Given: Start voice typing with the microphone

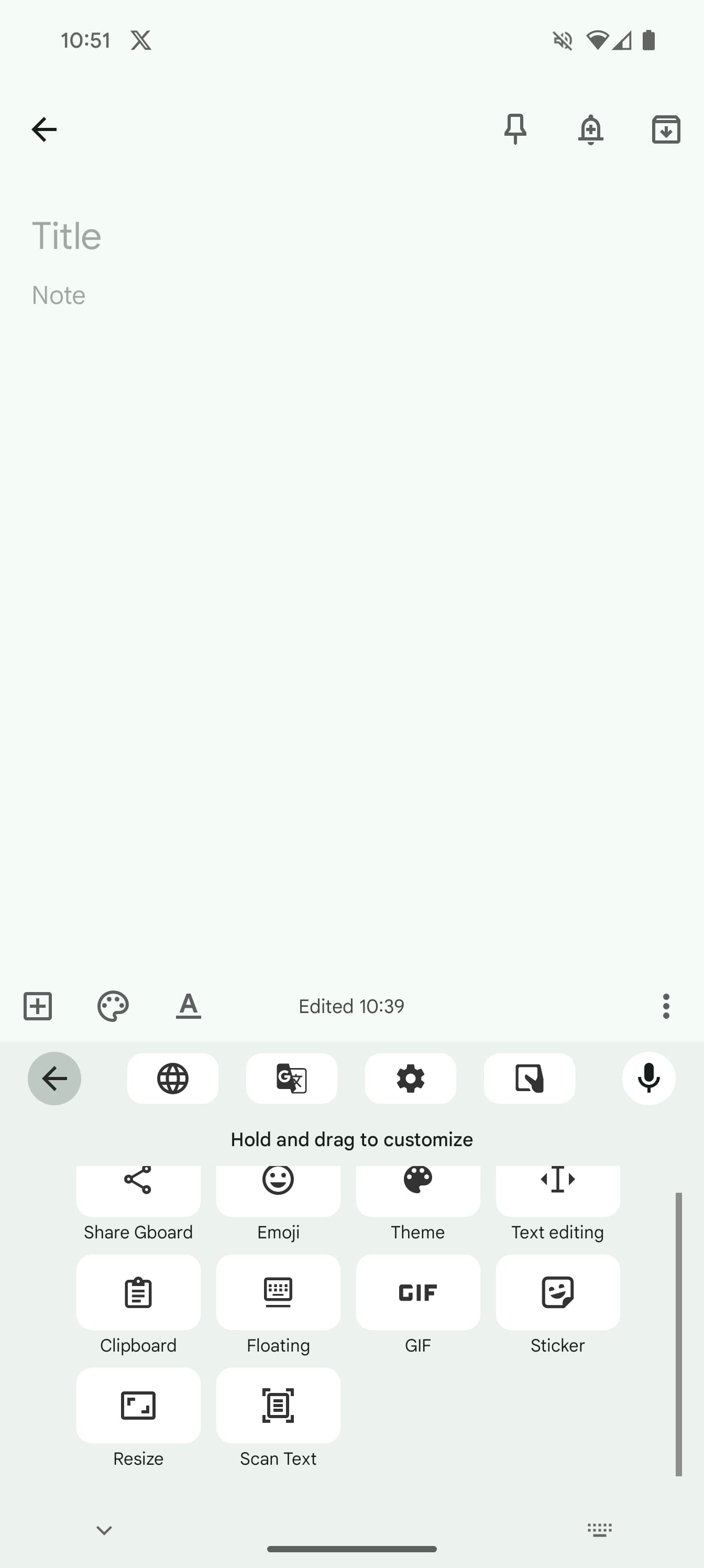Looking at the screenshot, I should [648, 1078].
